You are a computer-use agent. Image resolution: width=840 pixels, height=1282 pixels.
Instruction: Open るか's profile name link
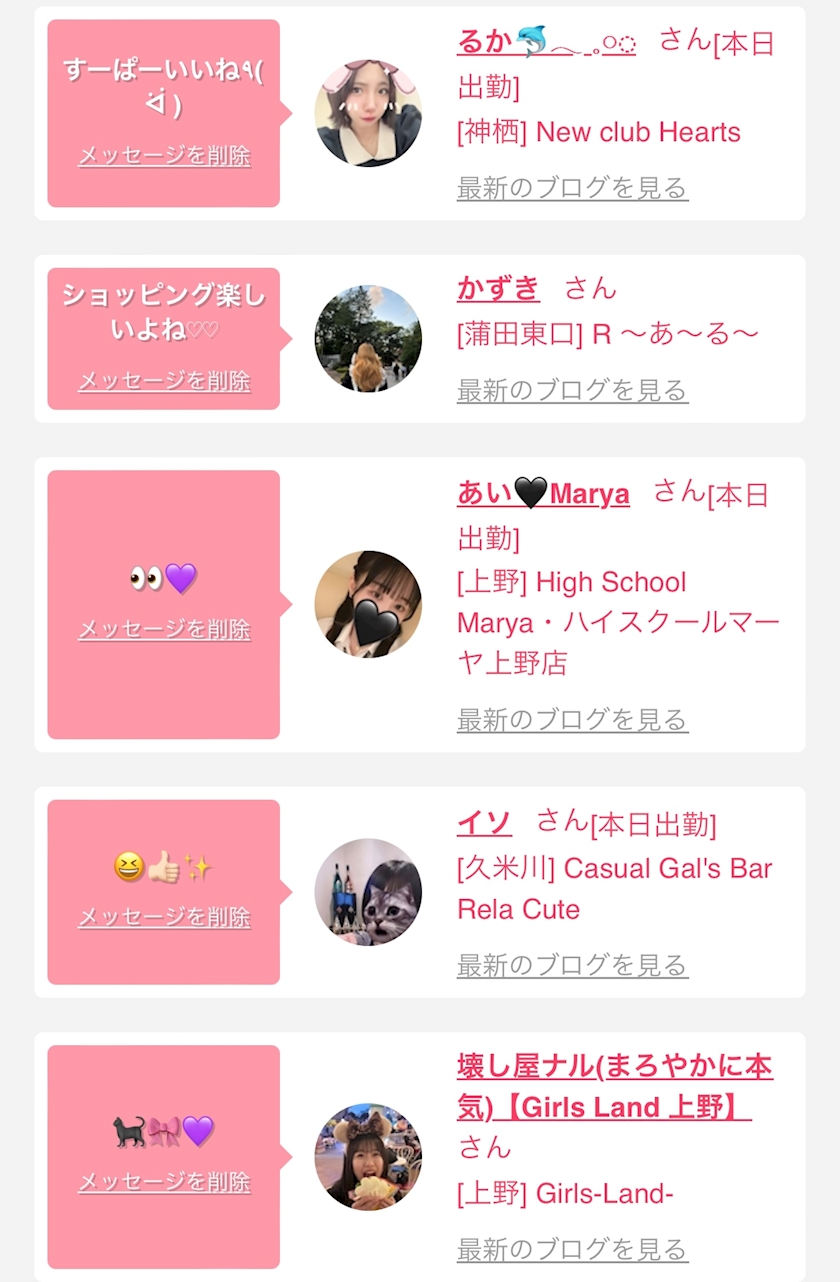546,41
